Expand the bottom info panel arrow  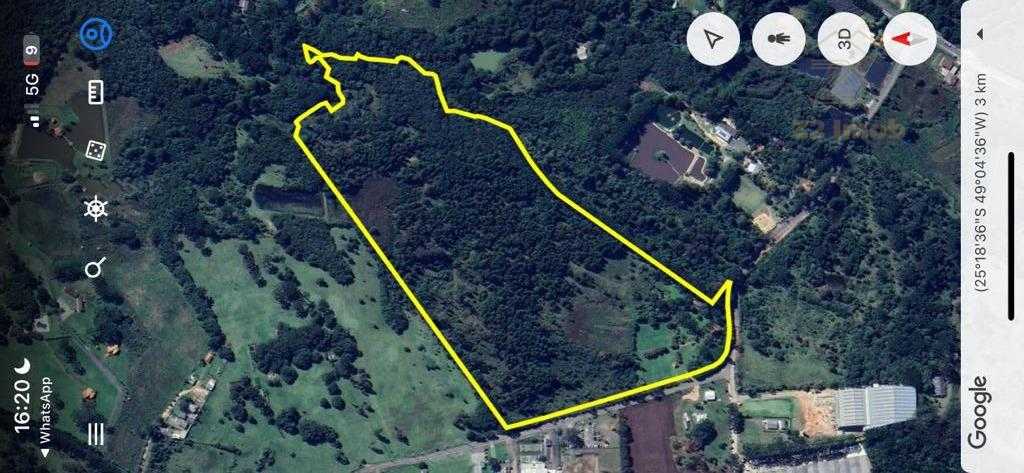[x=980, y=33]
